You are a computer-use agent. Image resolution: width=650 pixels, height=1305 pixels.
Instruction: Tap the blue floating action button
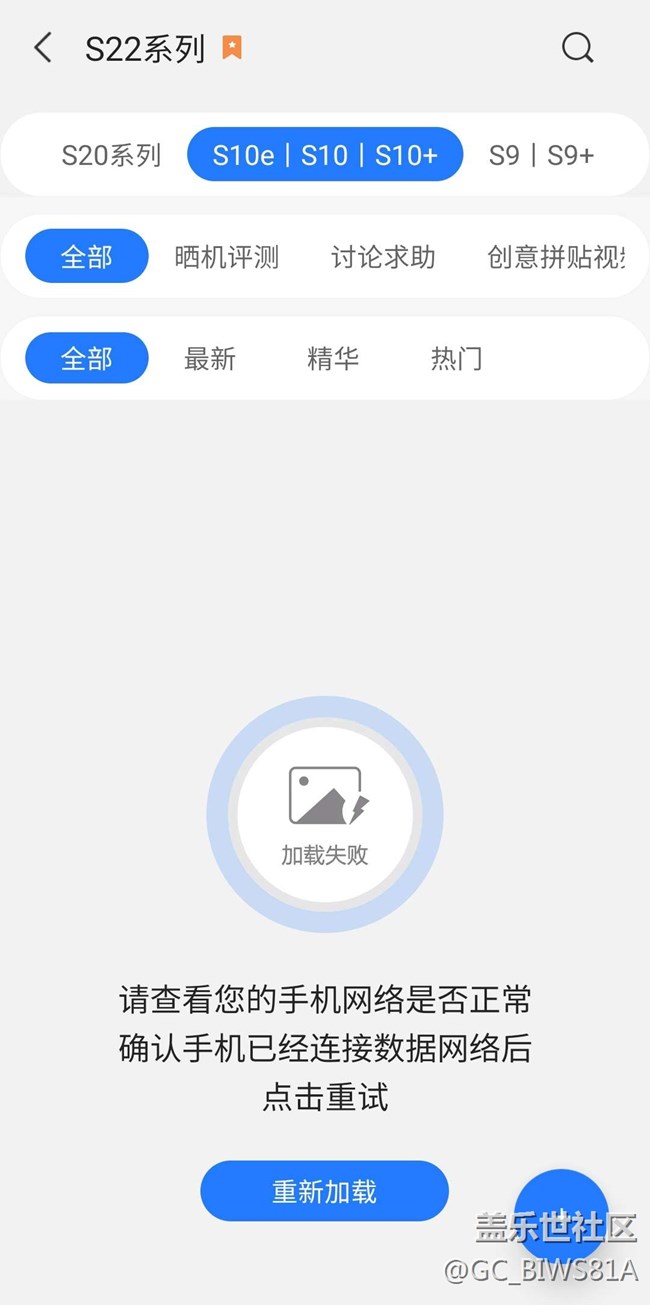(561, 1216)
